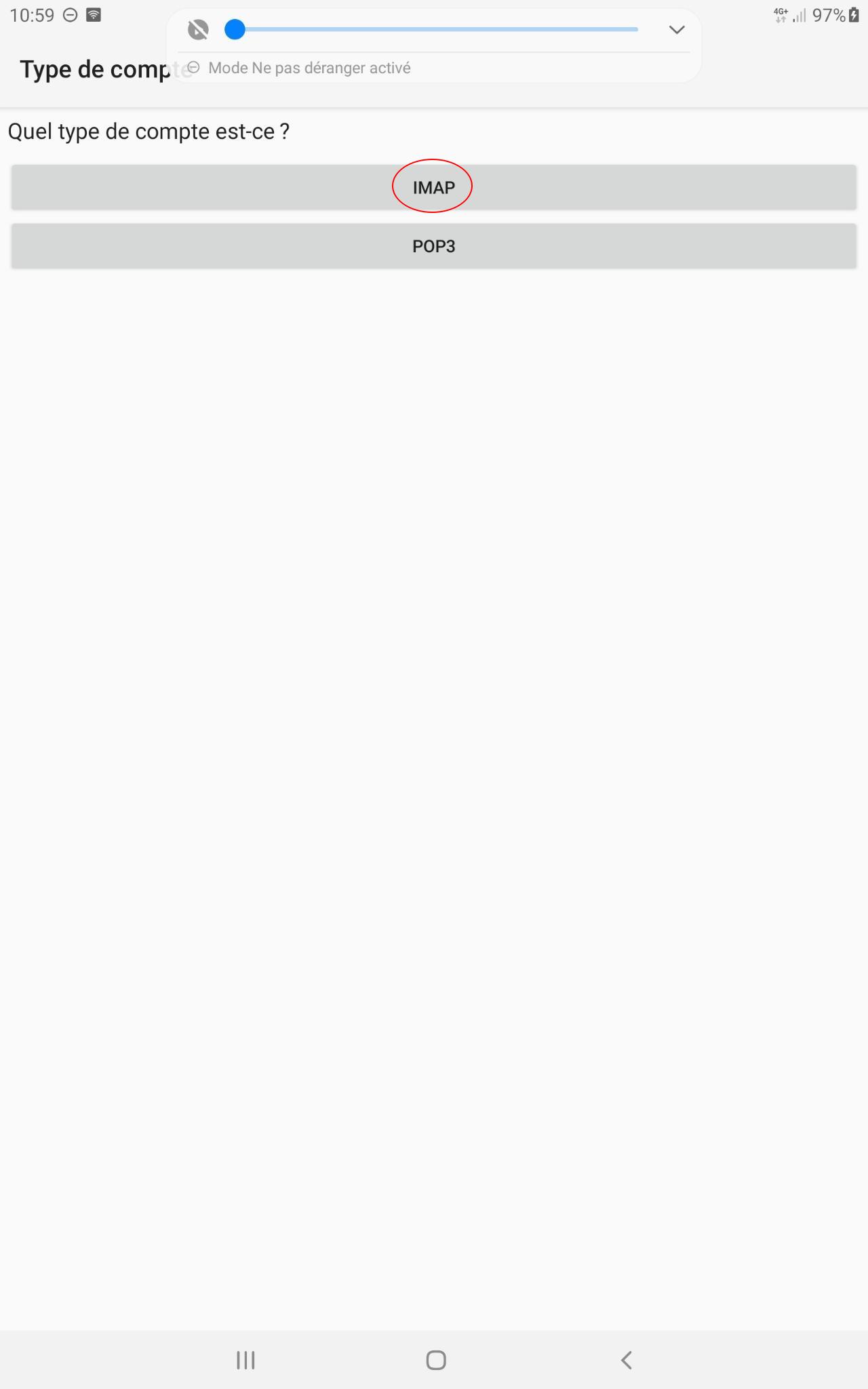
Task: Choose POP3 as account type
Action: [x=433, y=246]
